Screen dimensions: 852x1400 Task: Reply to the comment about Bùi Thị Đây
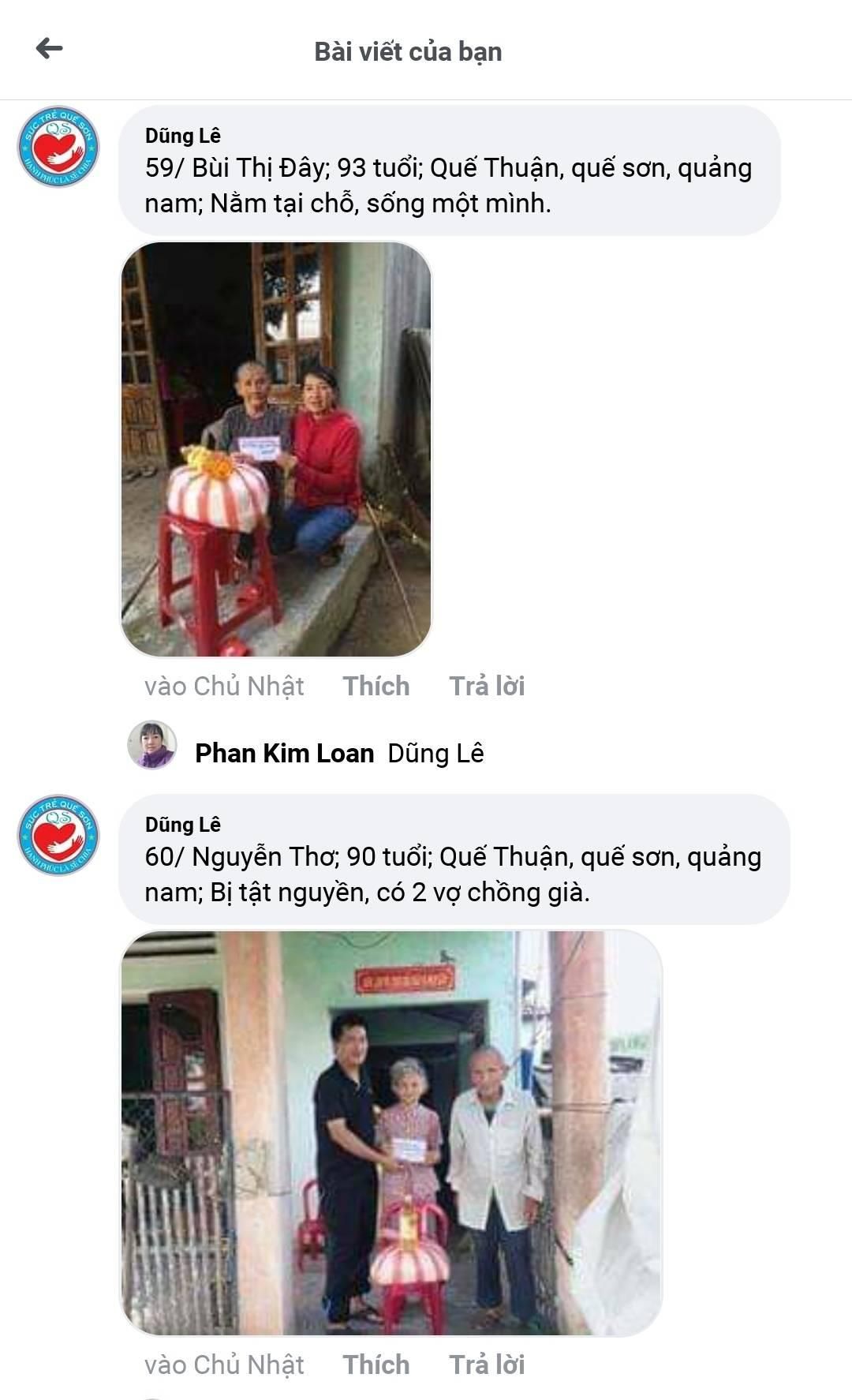487,686
